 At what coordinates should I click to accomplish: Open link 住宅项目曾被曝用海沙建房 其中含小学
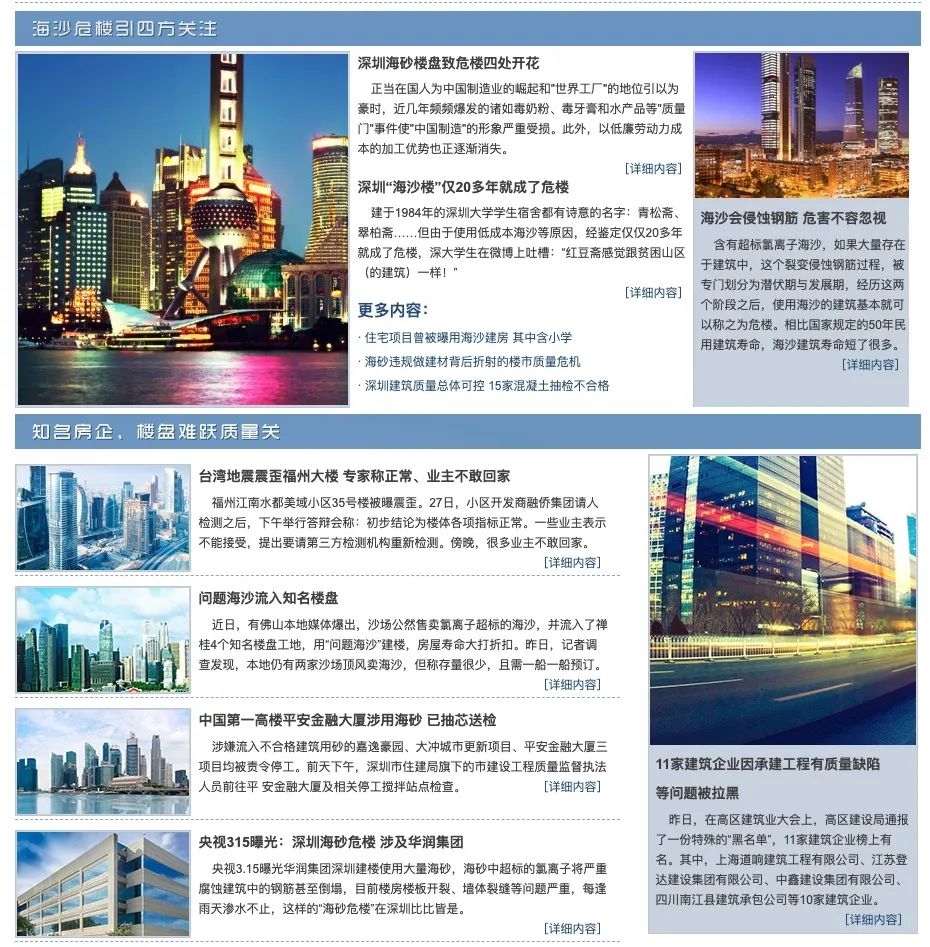click(468, 338)
